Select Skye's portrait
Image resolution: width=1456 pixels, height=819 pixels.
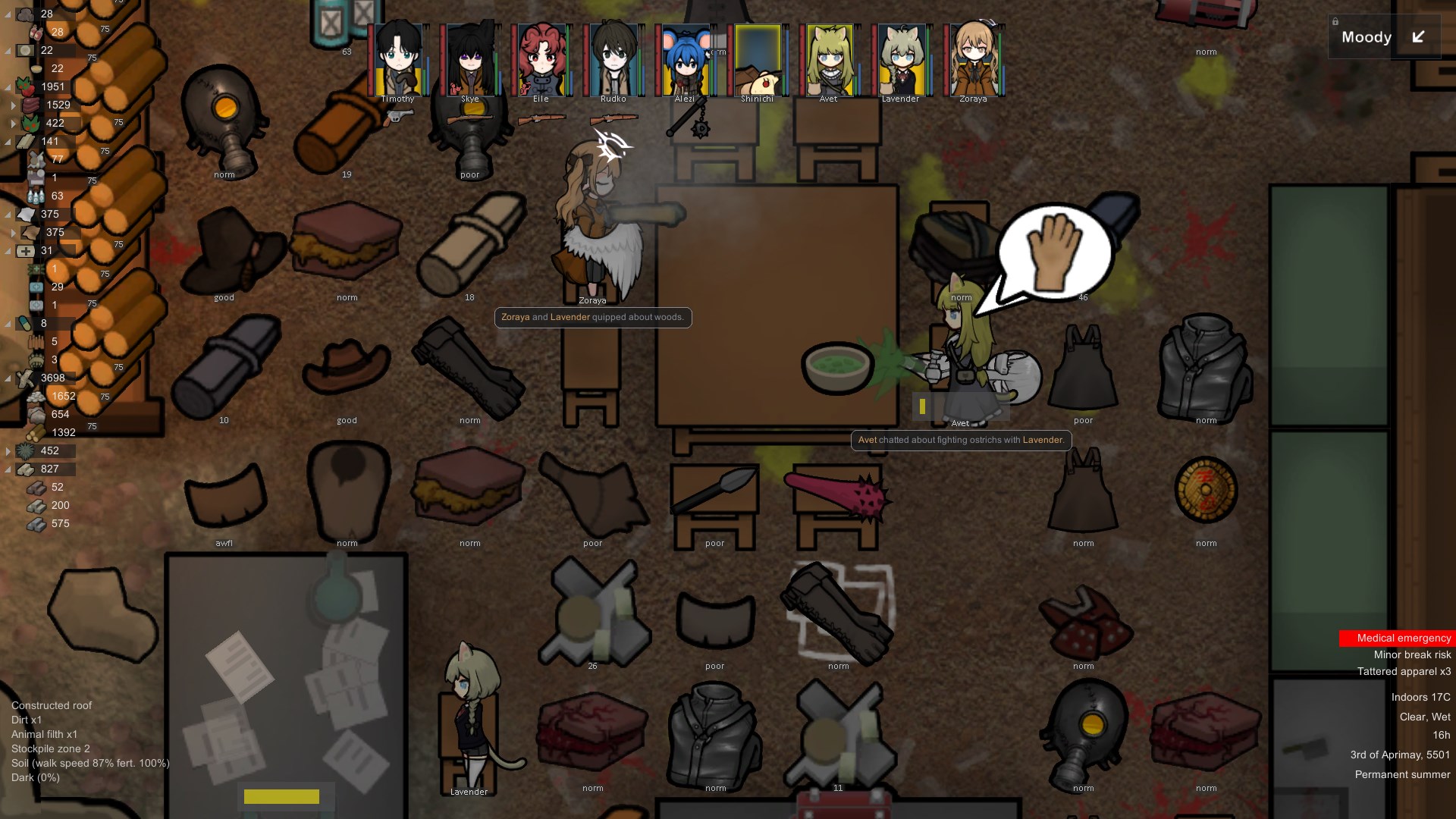click(470, 61)
